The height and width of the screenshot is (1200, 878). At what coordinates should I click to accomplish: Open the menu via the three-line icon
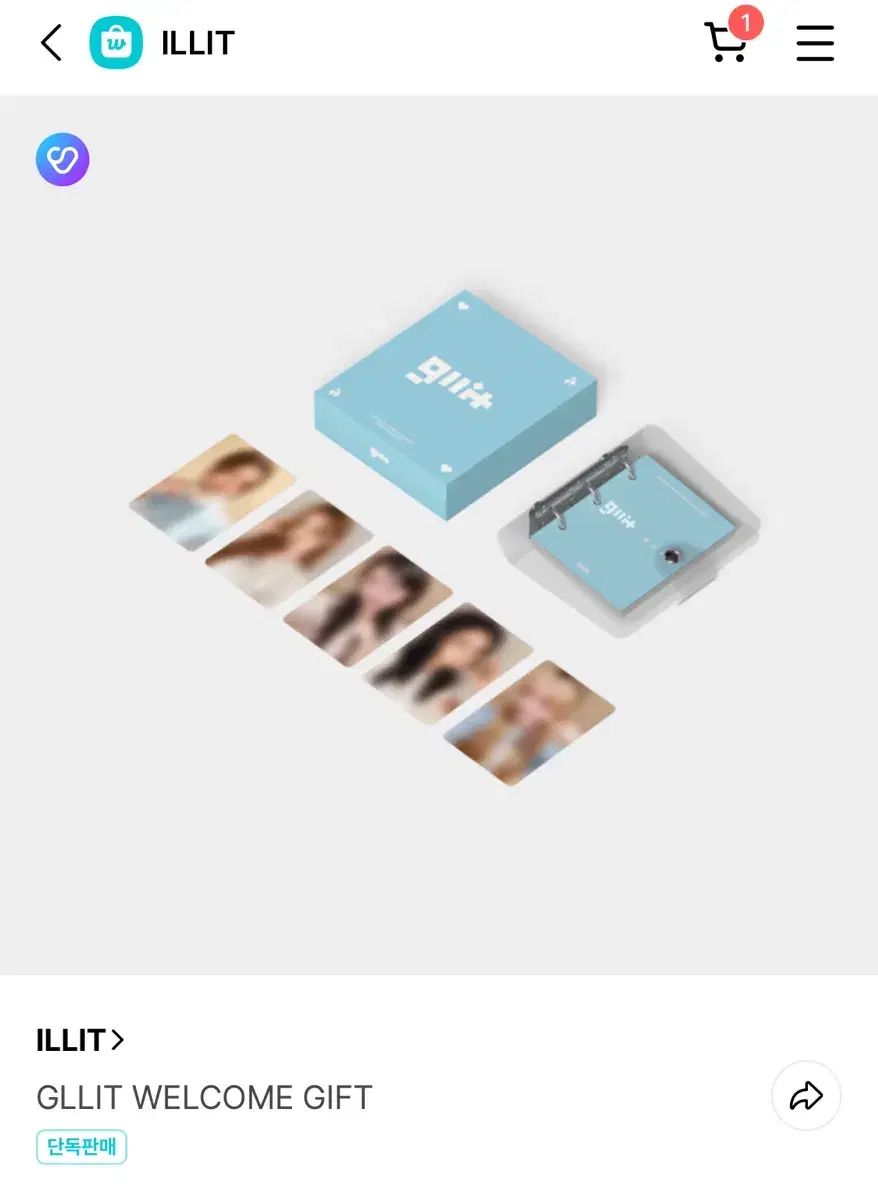(x=815, y=43)
